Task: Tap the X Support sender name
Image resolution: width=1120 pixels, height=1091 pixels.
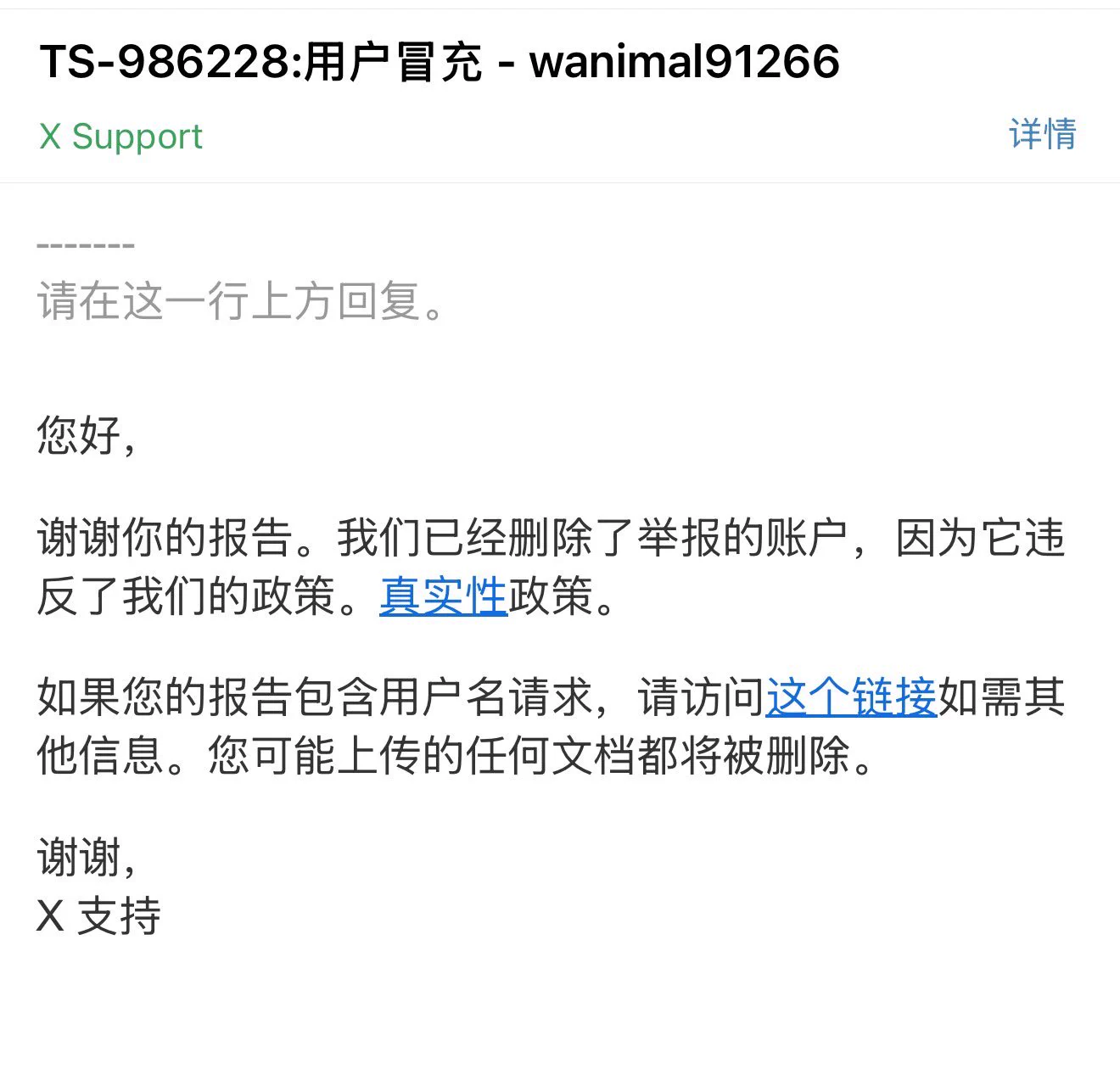Action: point(121,137)
